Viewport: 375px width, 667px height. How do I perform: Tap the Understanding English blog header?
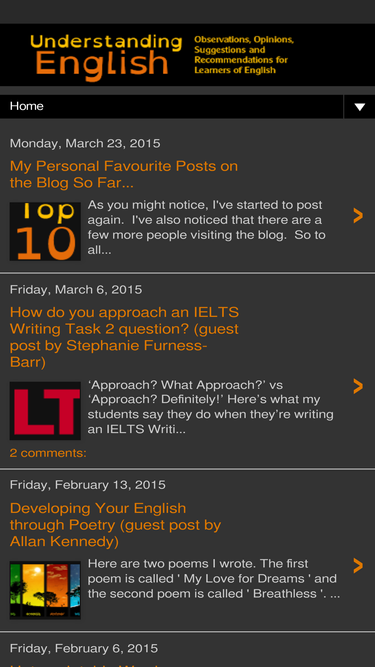106,57
